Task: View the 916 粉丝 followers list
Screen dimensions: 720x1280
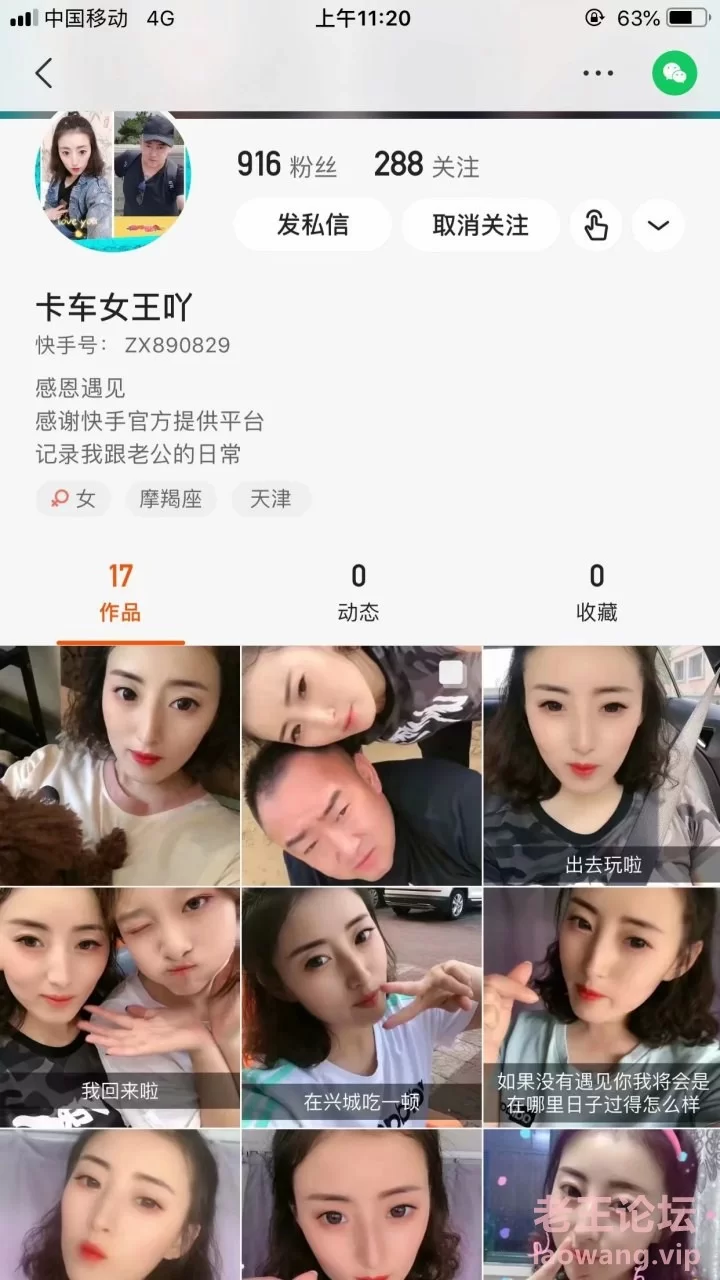Action: point(287,165)
